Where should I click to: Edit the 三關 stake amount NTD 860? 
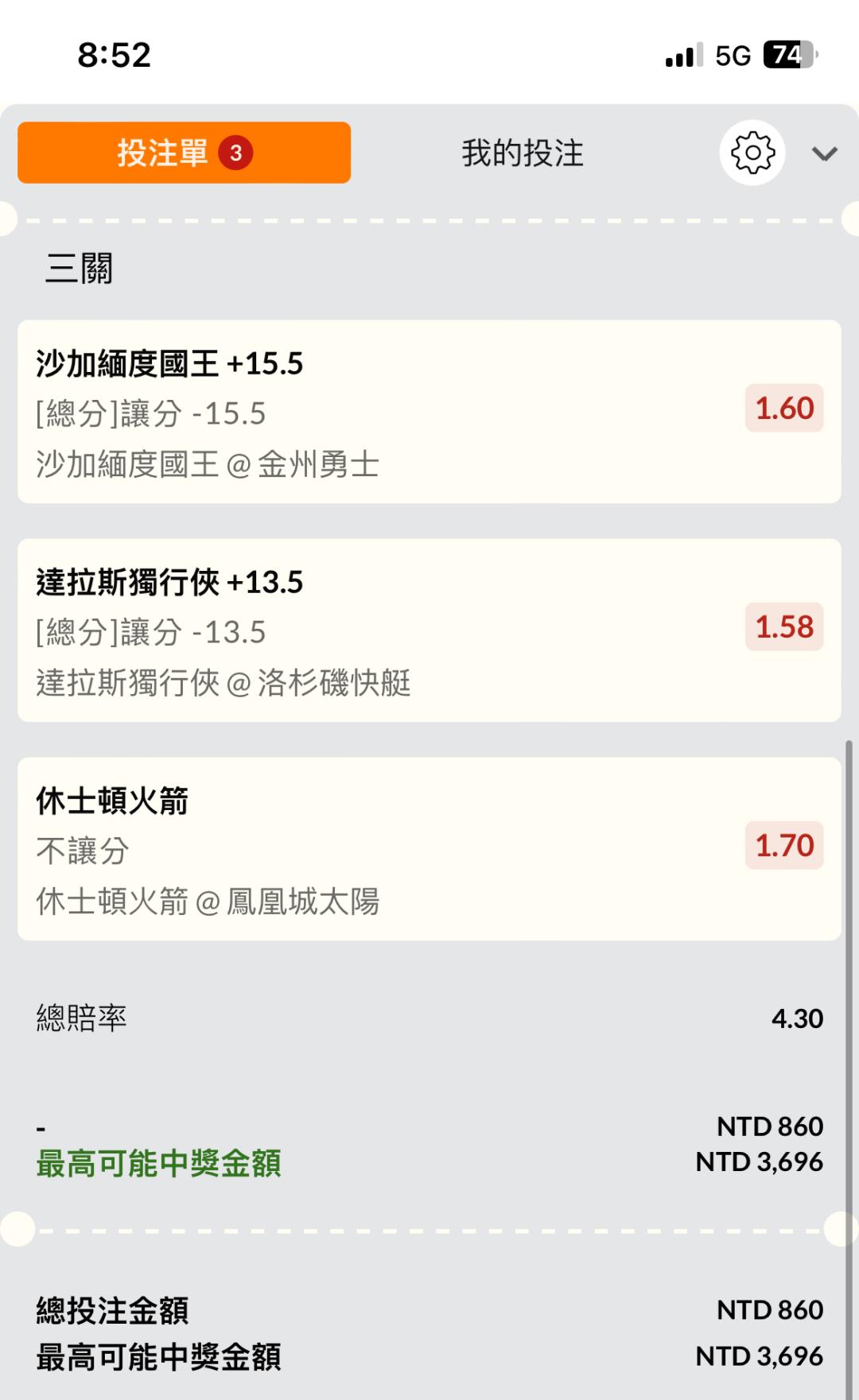click(769, 1127)
